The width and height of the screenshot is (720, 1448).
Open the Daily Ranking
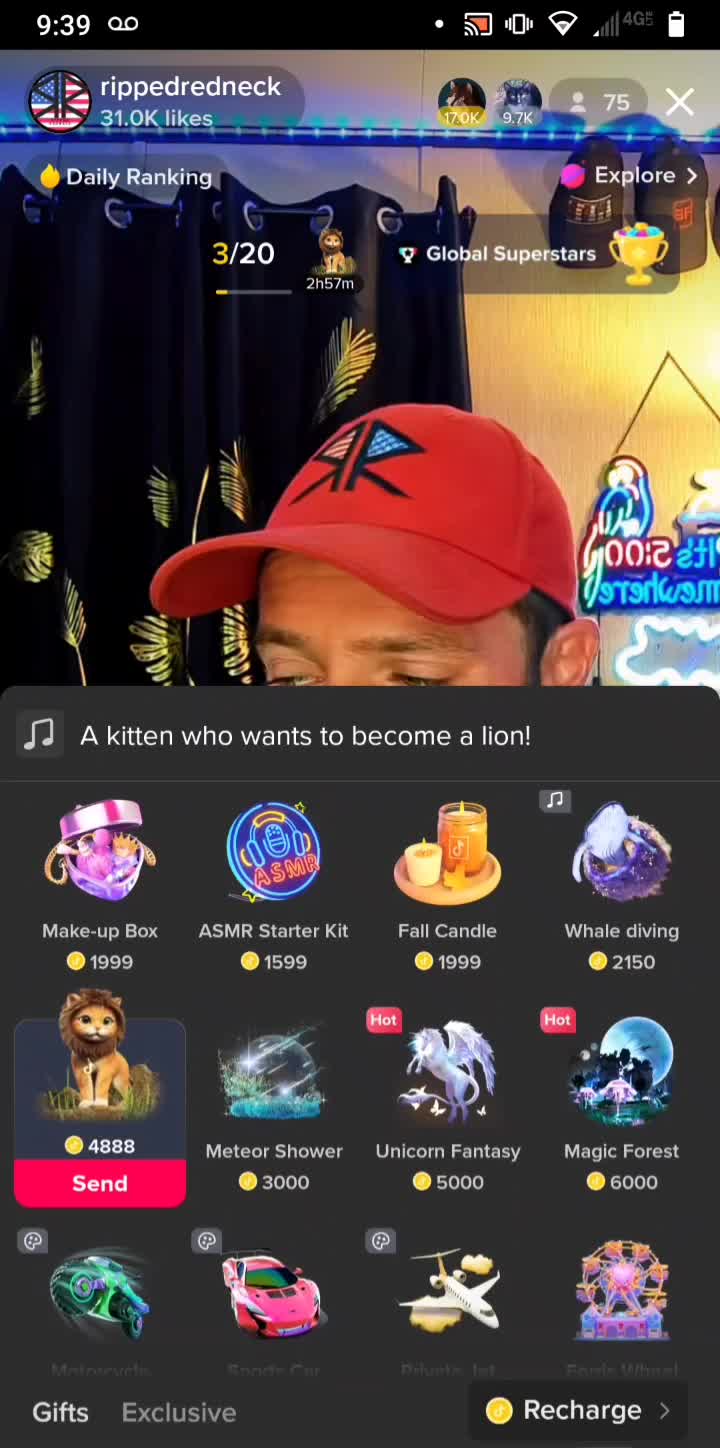point(128,177)
